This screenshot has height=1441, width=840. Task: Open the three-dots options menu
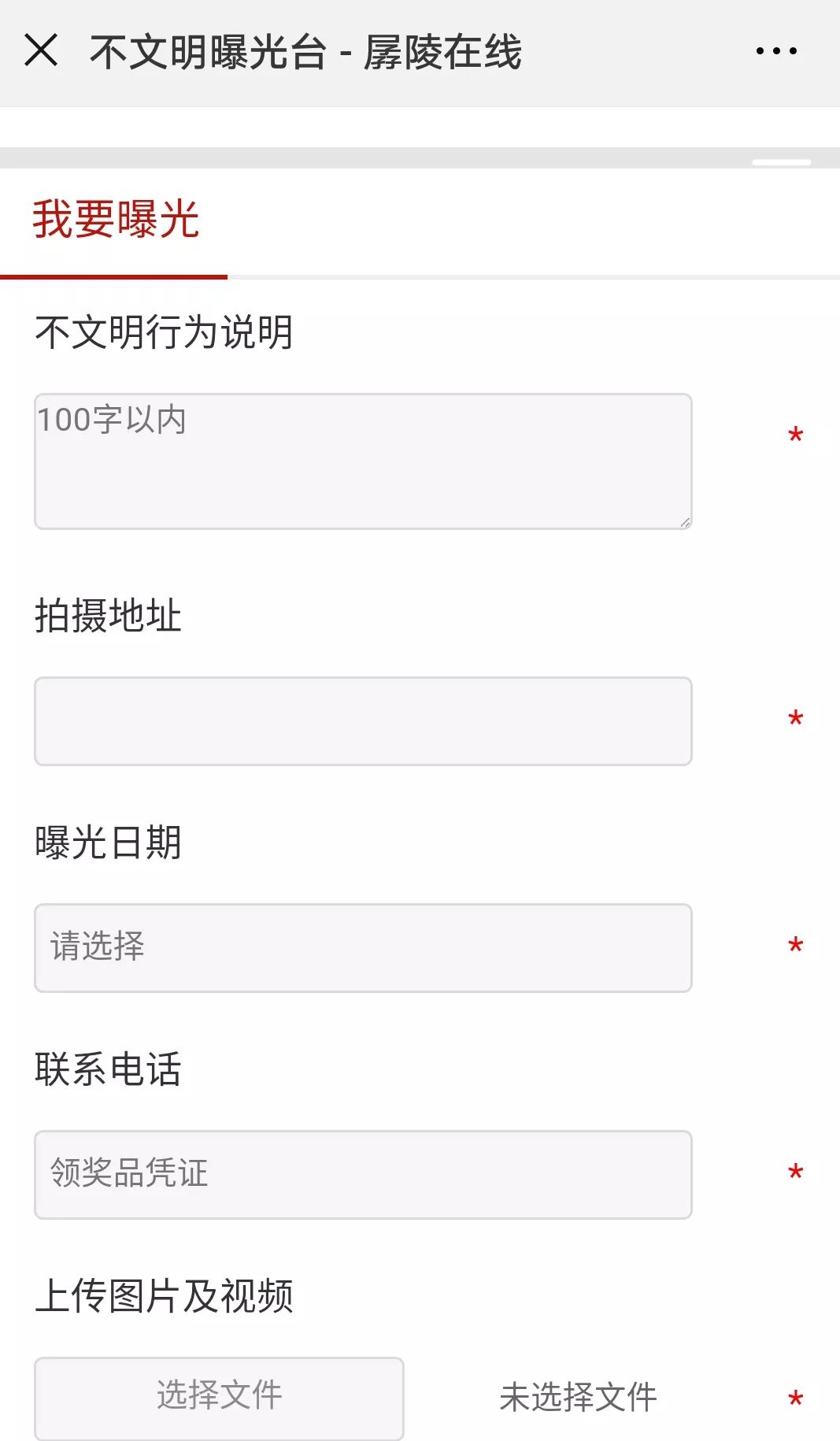[x=775, y=50]
